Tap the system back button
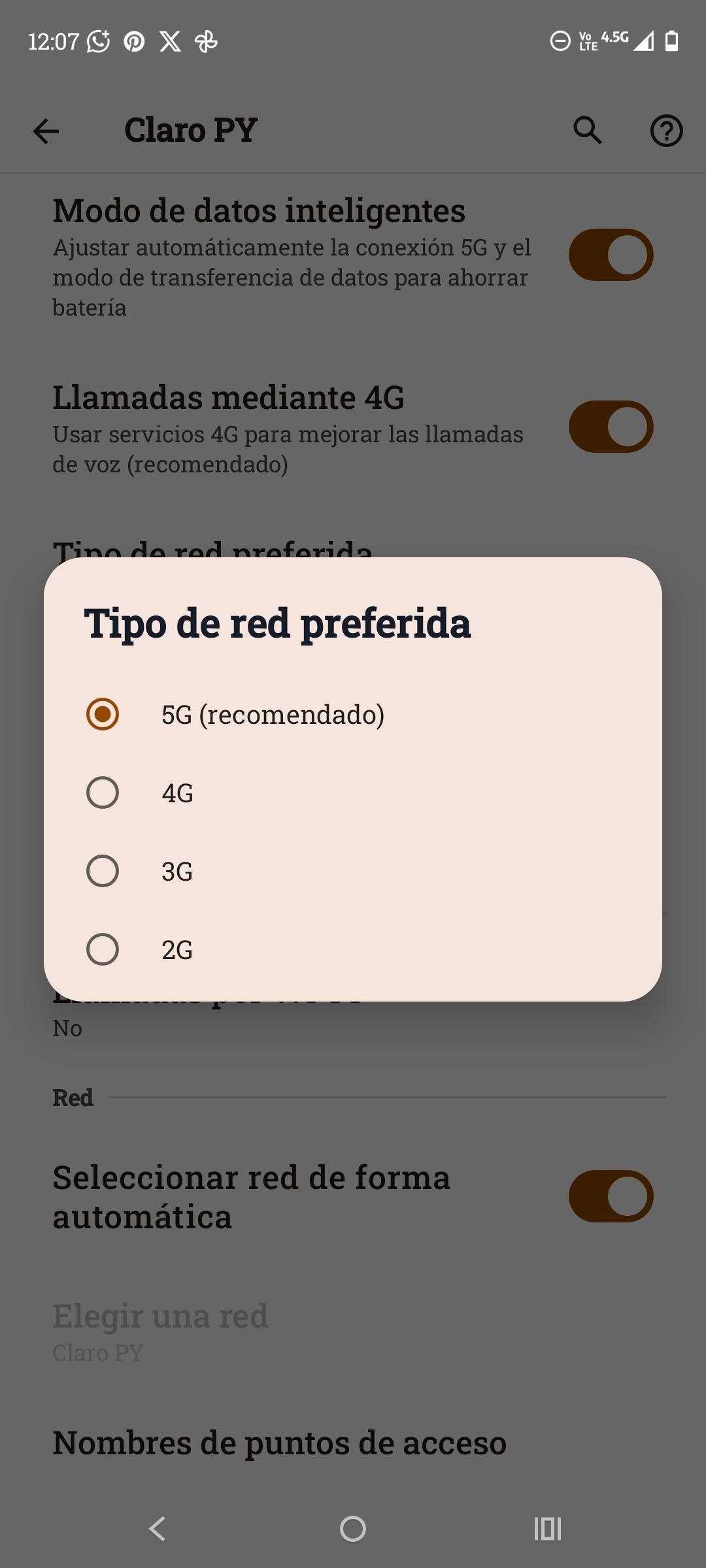Viewport: 706px width, 1568px height. click(x=158, y=1529)
